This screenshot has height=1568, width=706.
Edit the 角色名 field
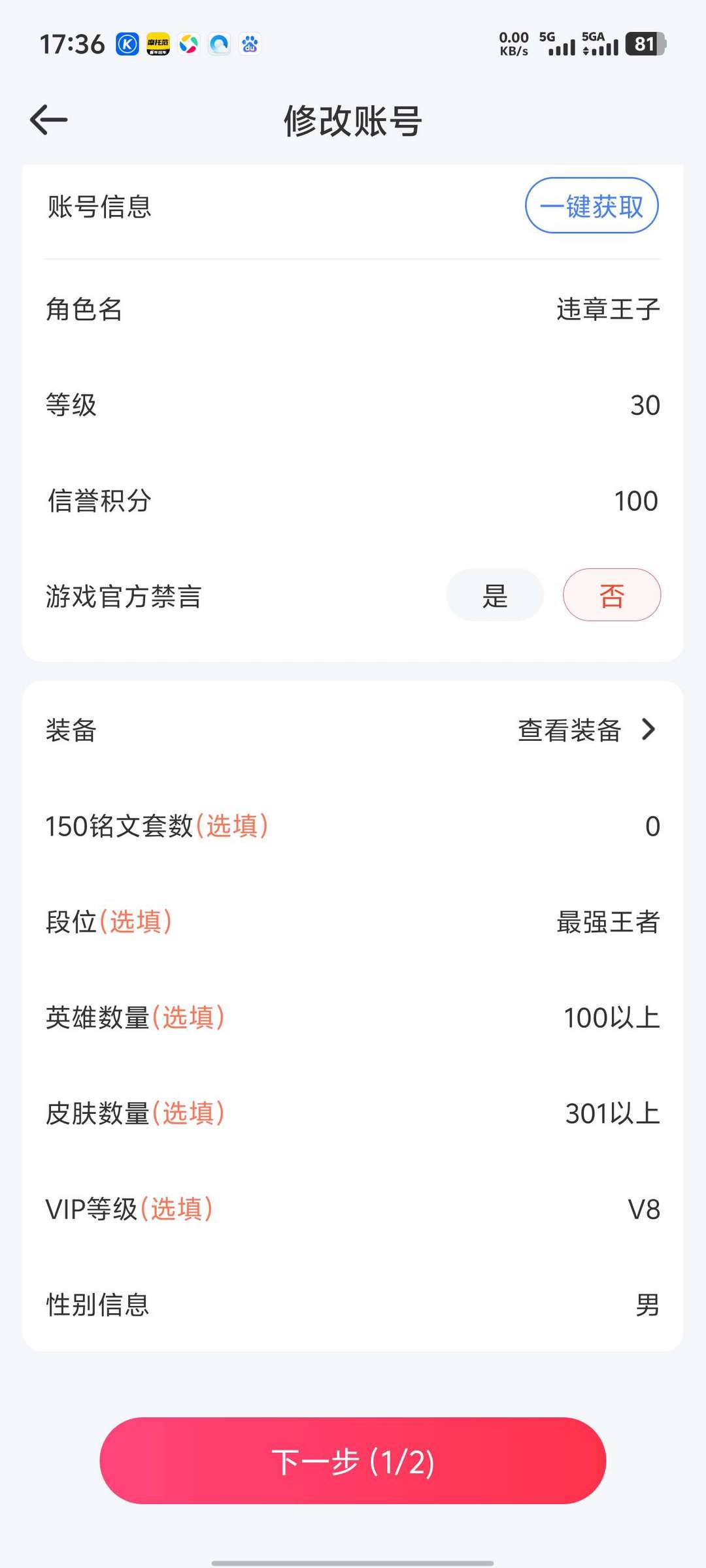(x=353, y=309)
